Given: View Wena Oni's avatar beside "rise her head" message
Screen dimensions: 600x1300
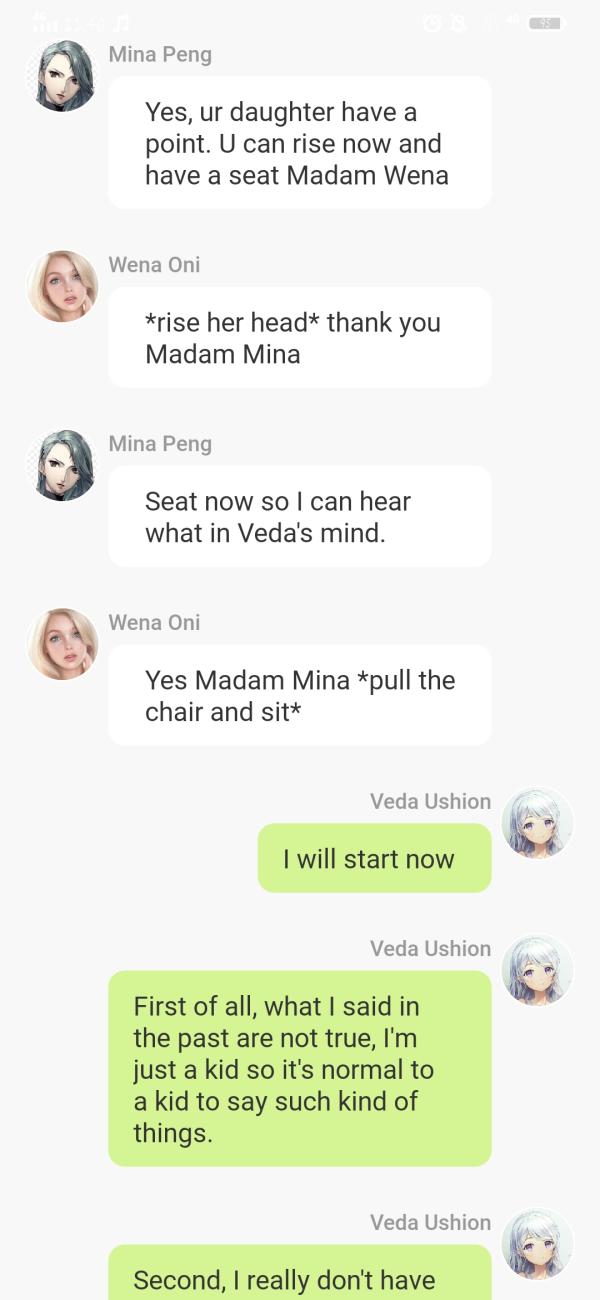Looking at the screenshot, I should [x=62, y=286].
